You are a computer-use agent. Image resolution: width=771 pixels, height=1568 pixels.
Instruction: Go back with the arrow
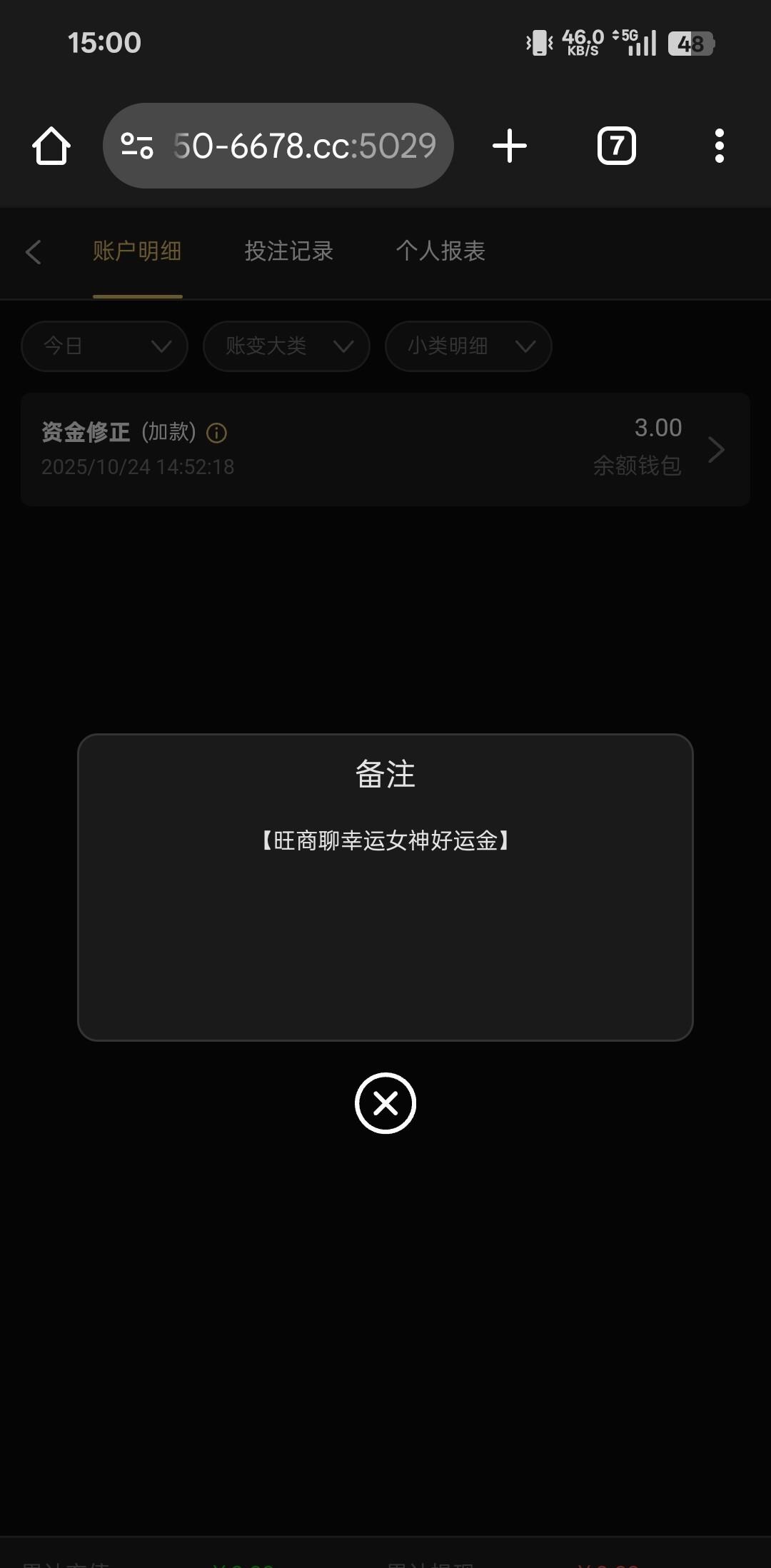coord(34,252)
